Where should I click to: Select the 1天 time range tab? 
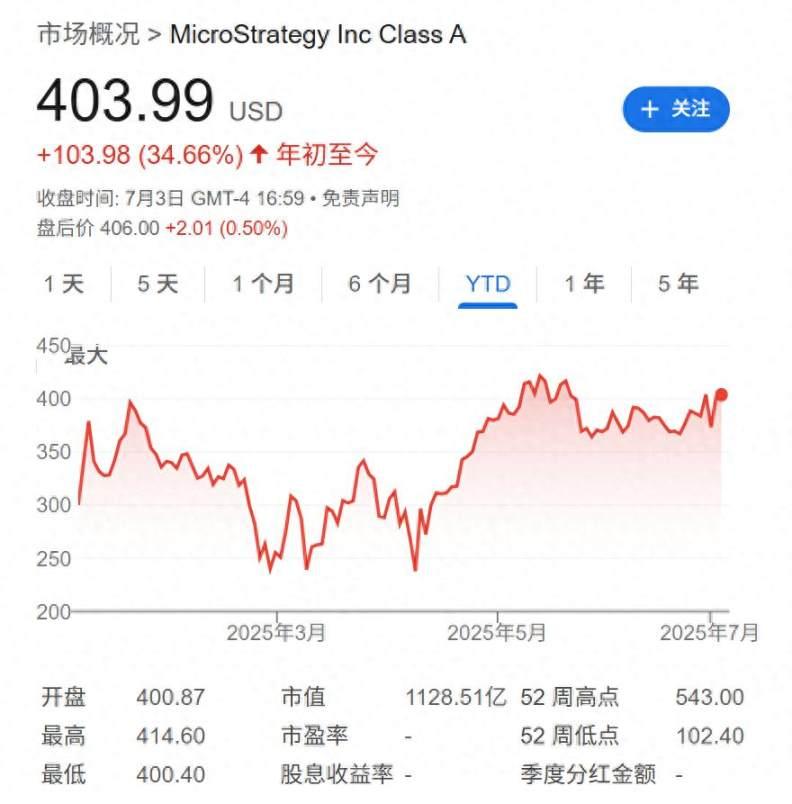point(62,284)
